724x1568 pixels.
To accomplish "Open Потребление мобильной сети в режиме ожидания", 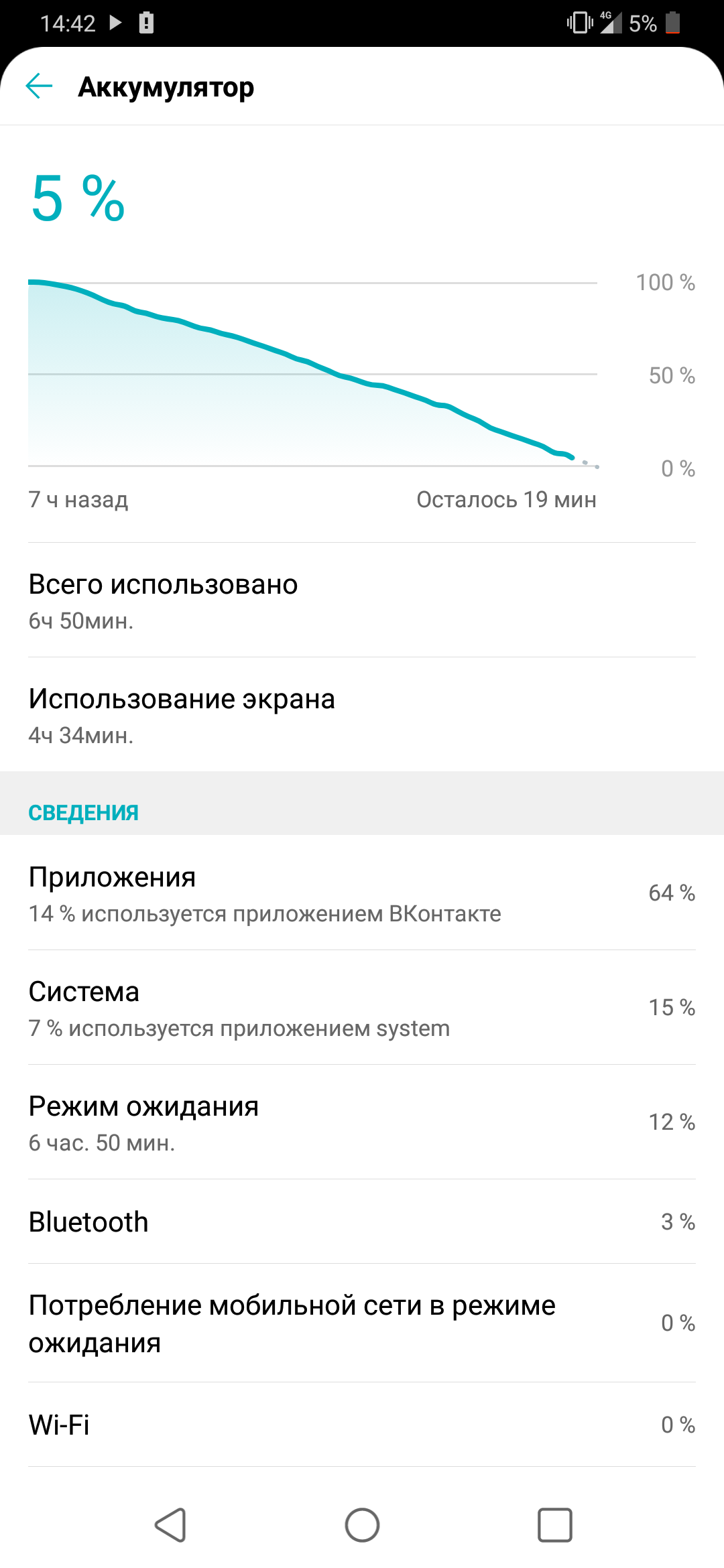I will click(x=362, y=1323).
